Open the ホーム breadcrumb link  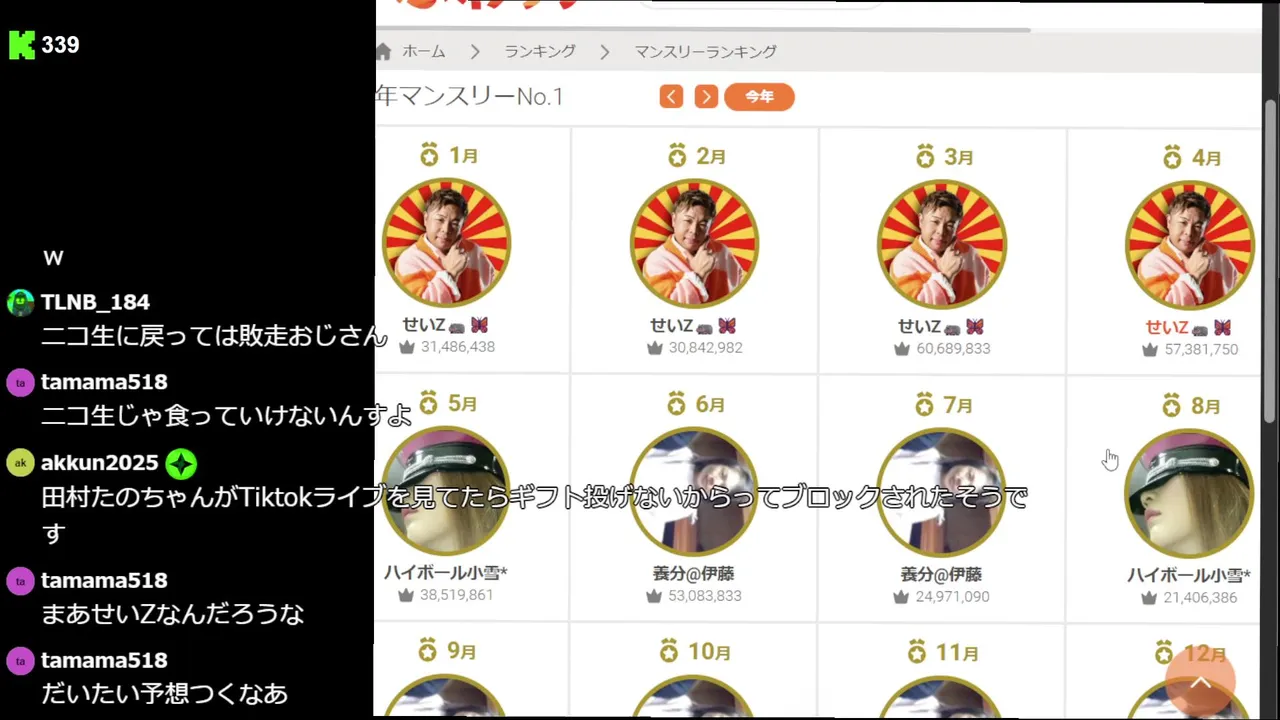coord(423,52)
